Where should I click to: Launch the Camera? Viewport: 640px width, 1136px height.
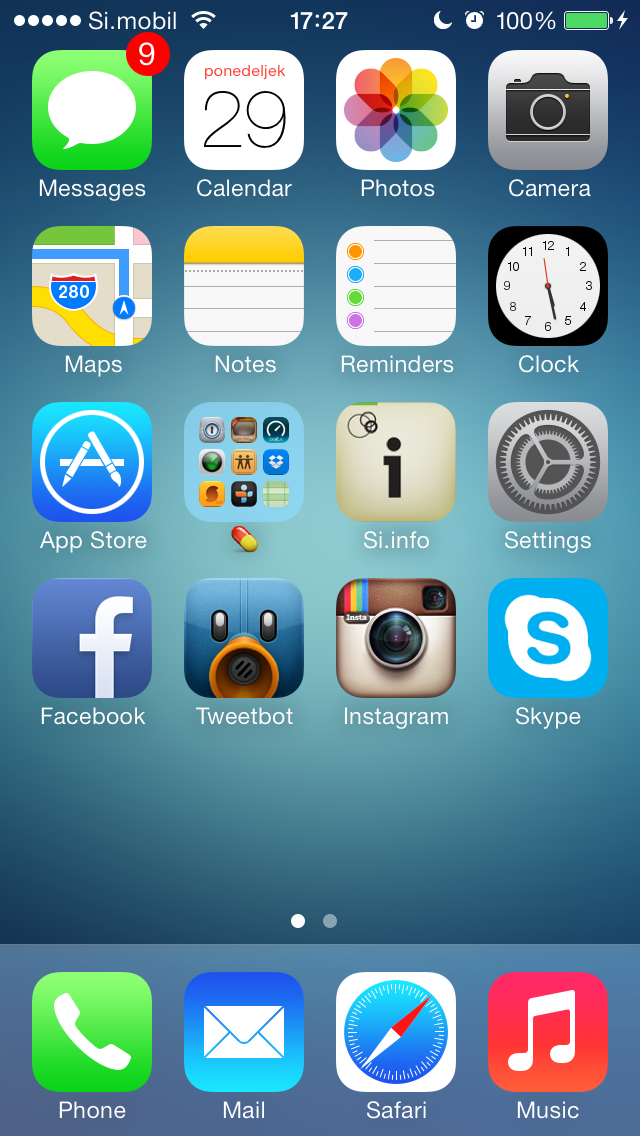(x=548, y=110)
